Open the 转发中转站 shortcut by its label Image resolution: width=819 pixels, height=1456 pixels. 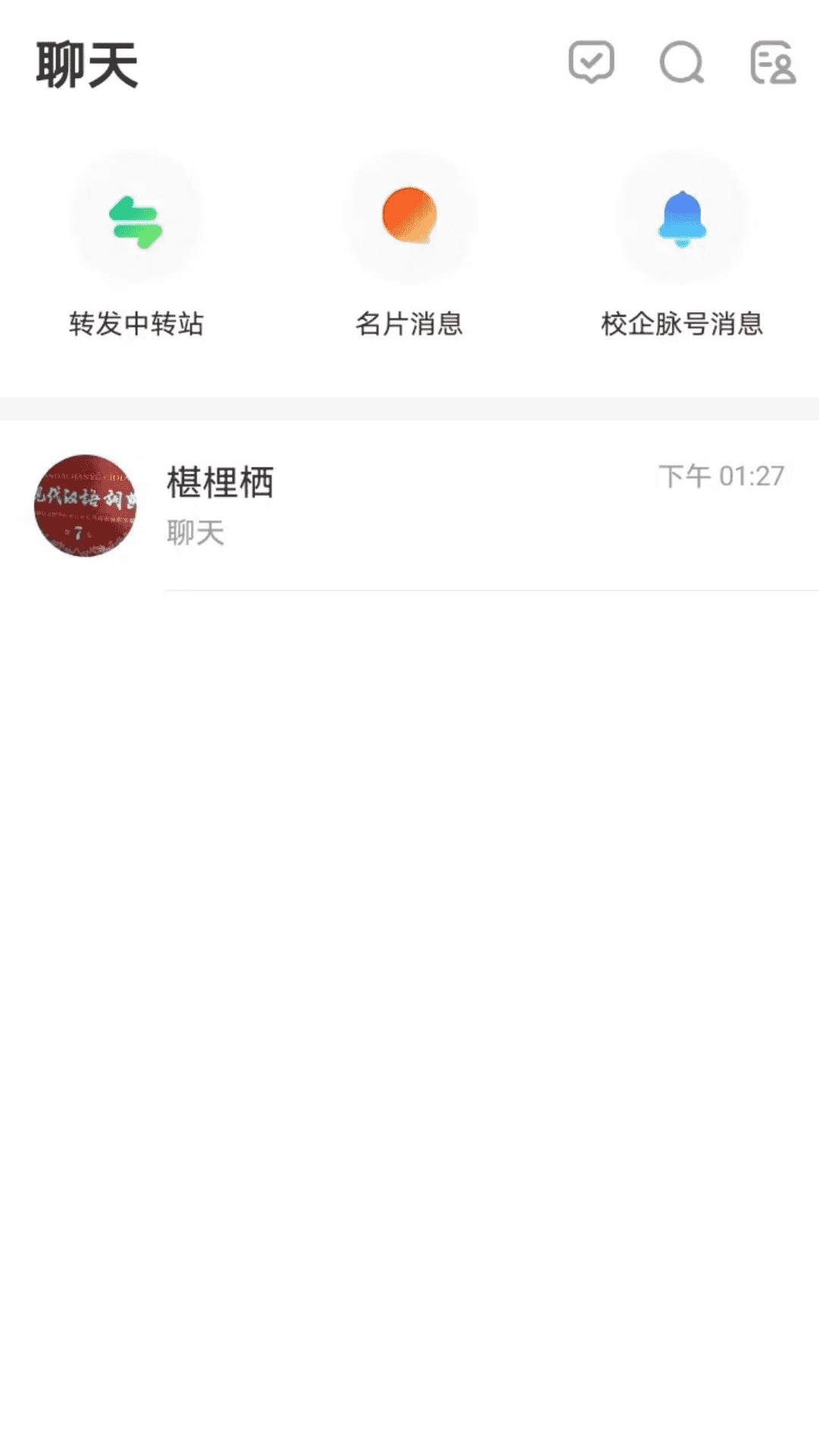[x=135, y=322]
